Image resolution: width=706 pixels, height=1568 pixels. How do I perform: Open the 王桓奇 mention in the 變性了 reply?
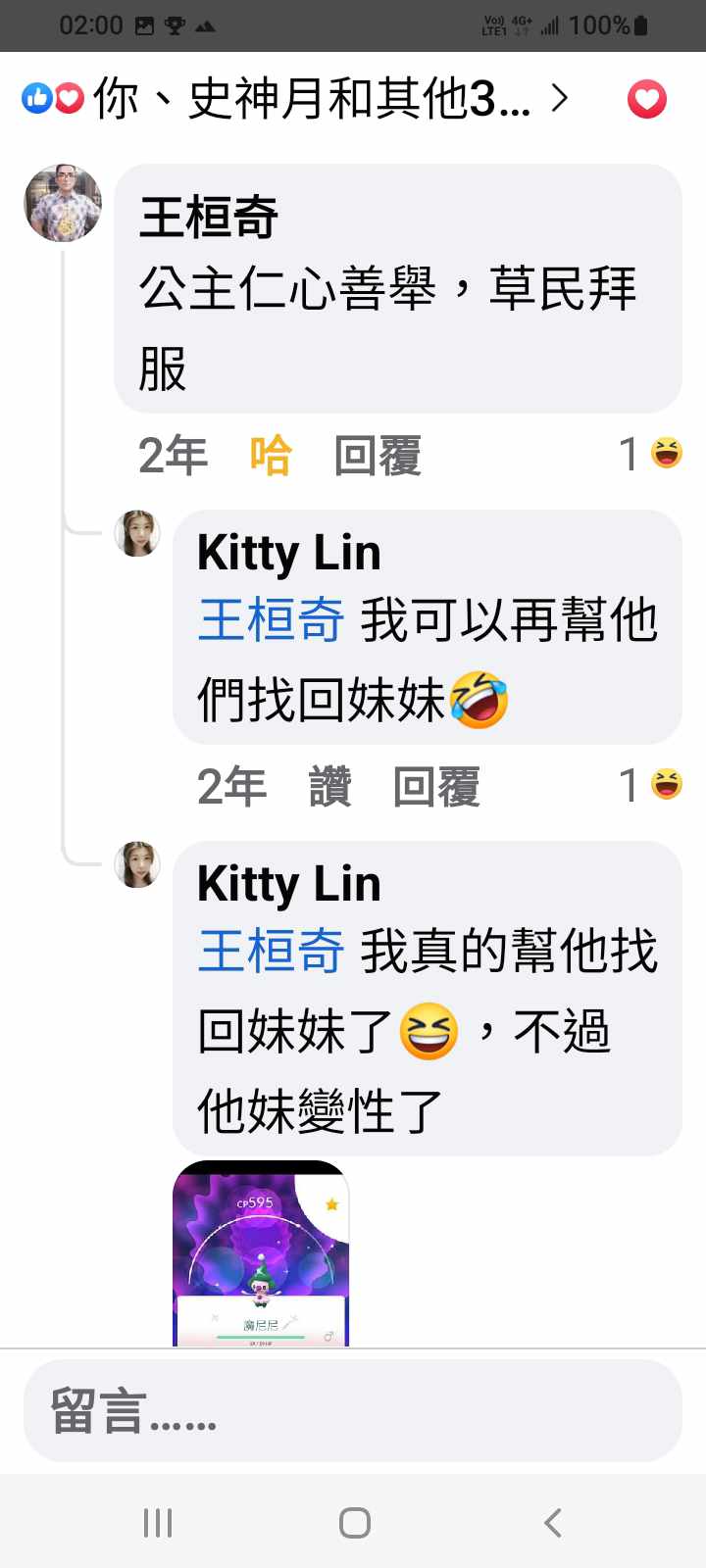272,952
